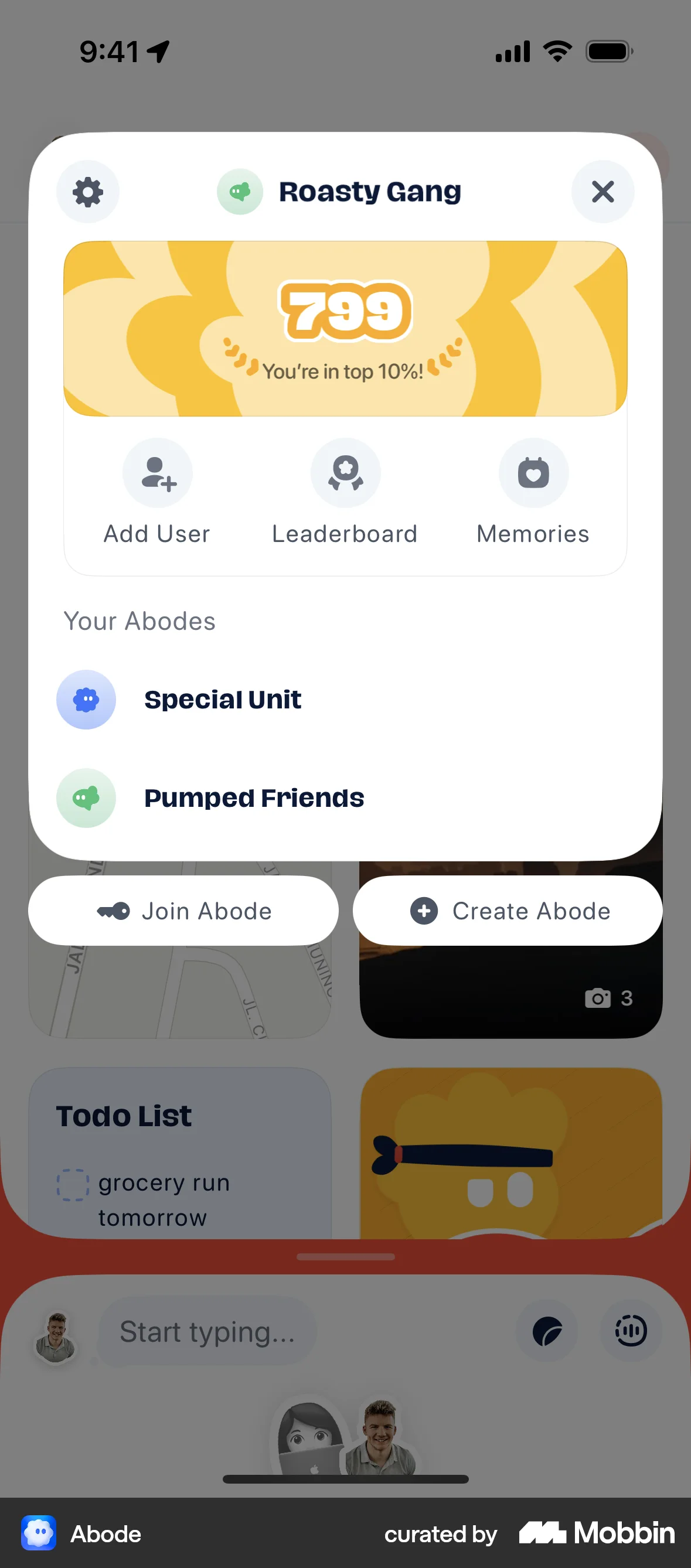This screenshot has width=691, height=1568.
Task: Tap the user avatar beside the chat input
Action: [x=57, y=1337]
